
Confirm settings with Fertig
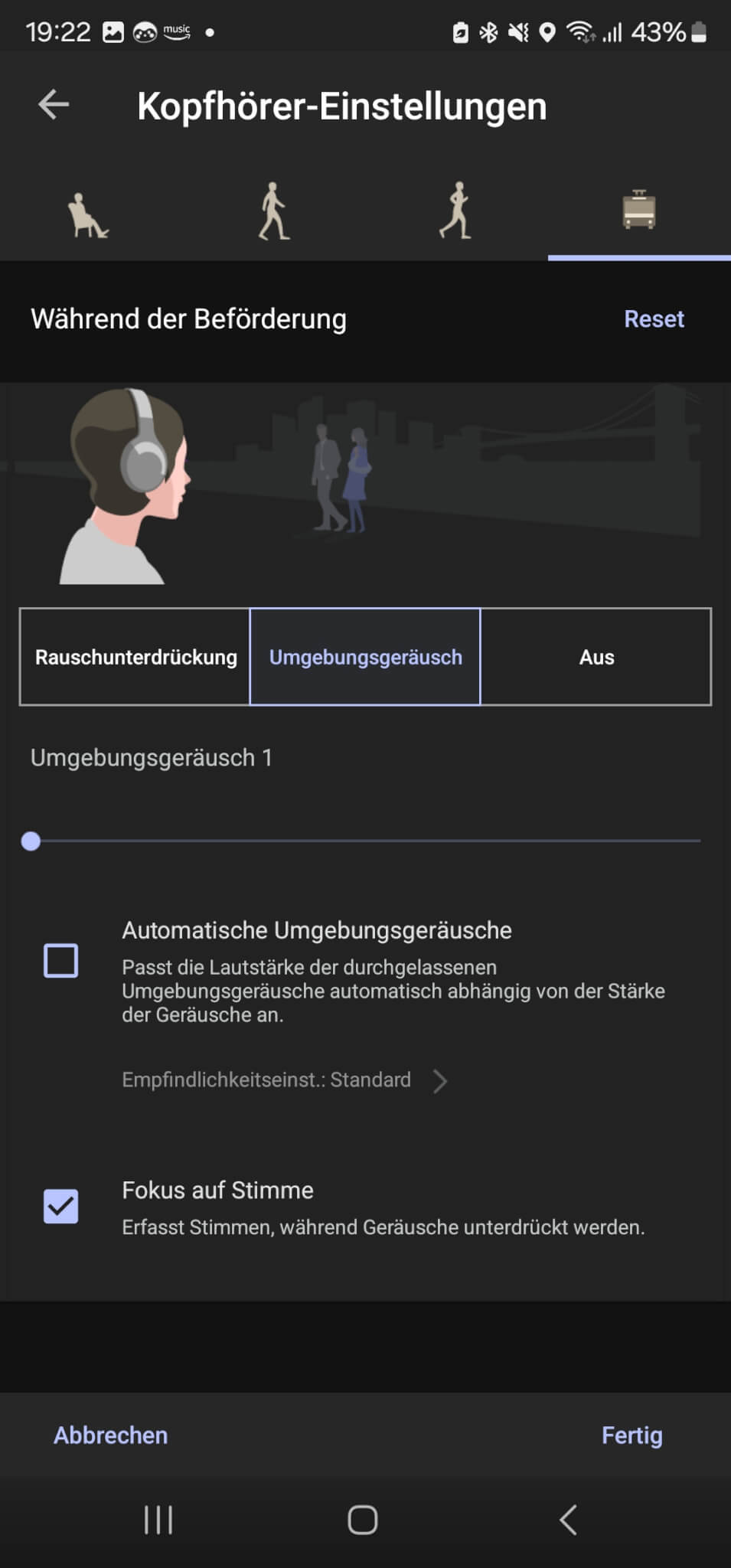pyautogui.click(x=631, y=1436)
